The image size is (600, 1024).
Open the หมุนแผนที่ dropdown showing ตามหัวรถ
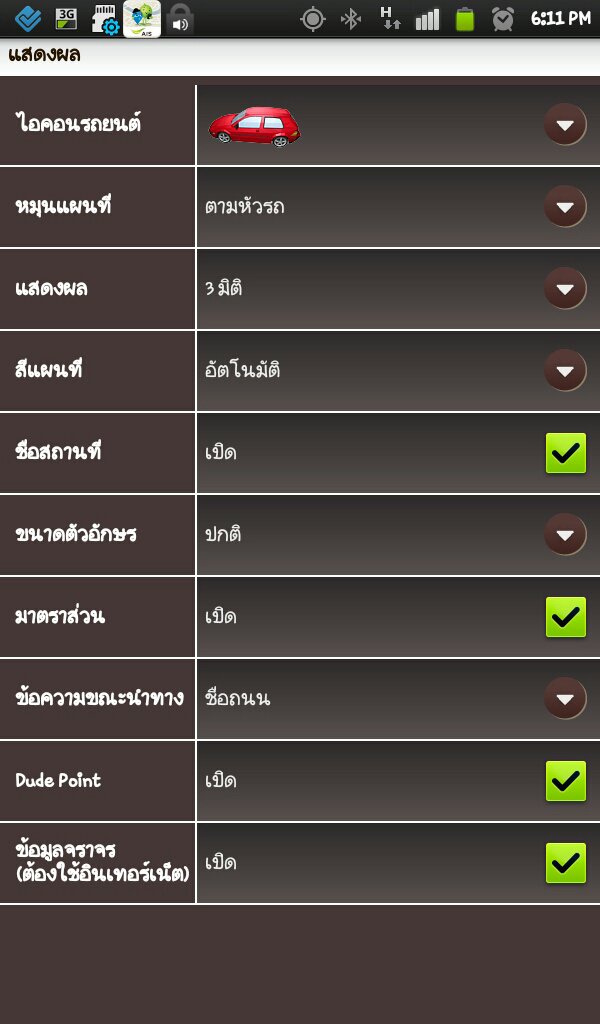pyautogui.click(x=565, y=207)
